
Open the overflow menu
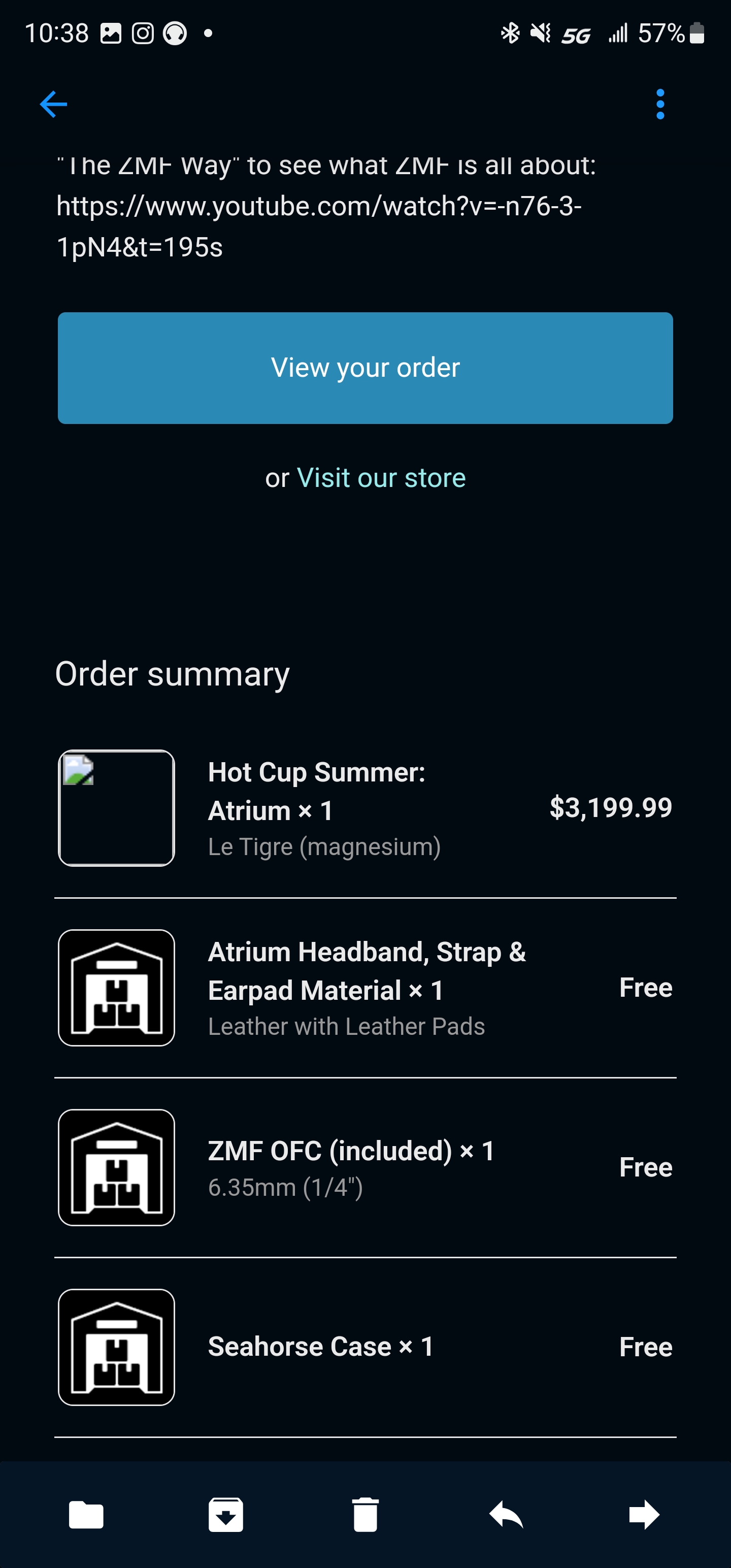(660, 104)
